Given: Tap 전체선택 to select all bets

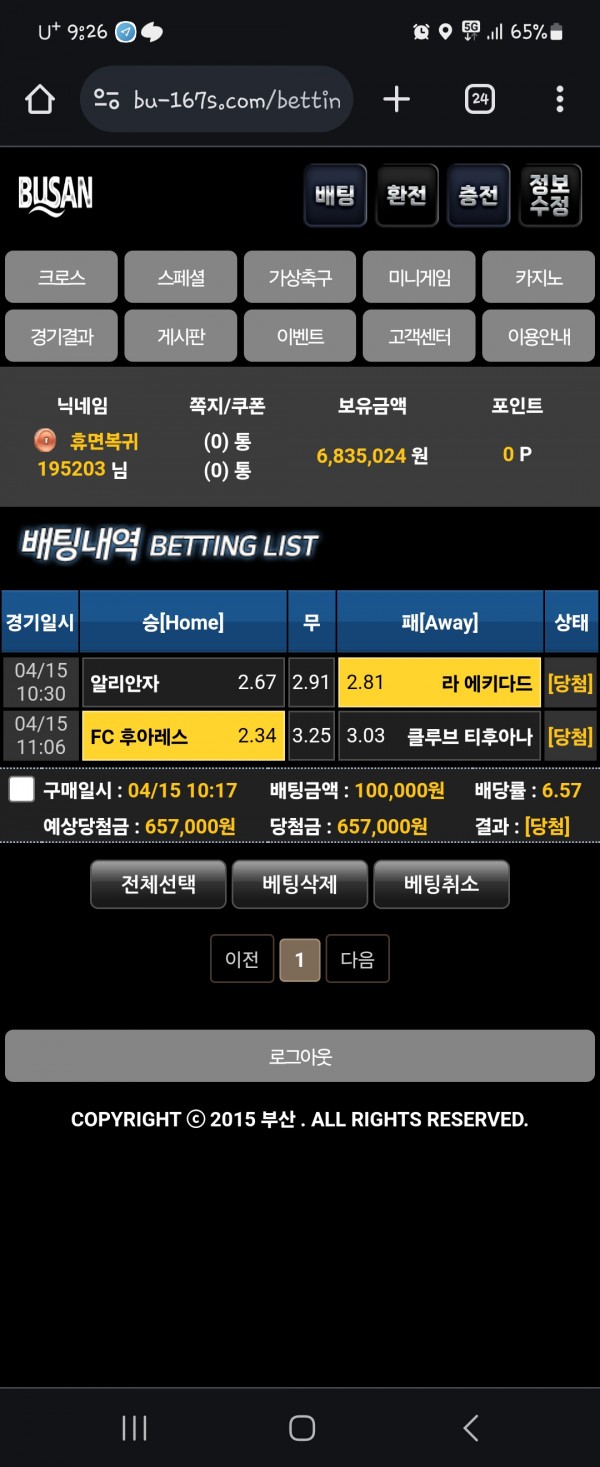Looking at the screenshot, I should [x=158, y=884].
